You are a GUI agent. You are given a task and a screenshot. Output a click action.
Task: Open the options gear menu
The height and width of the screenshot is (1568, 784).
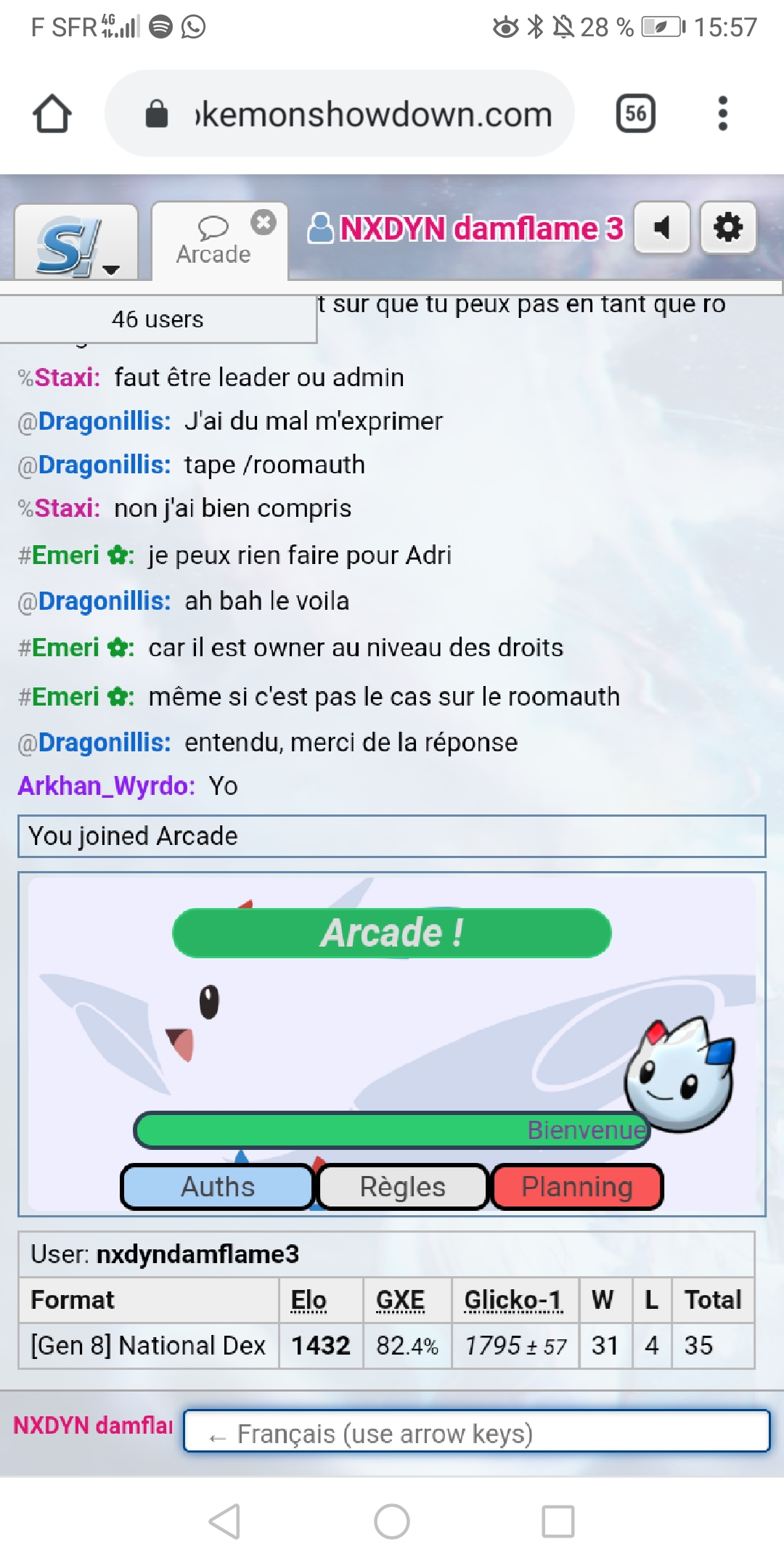coord(727,228)
